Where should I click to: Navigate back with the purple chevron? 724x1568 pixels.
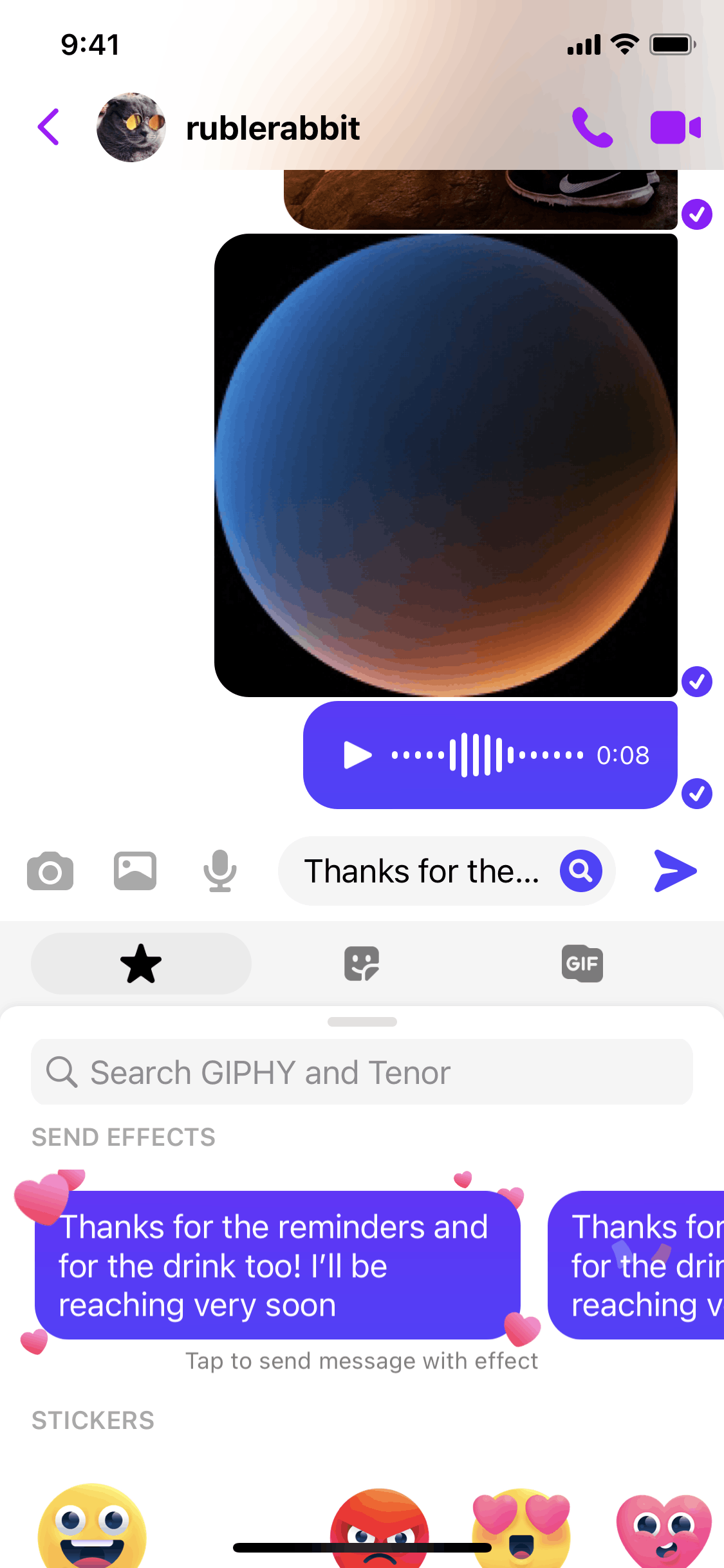click(48, 127)
